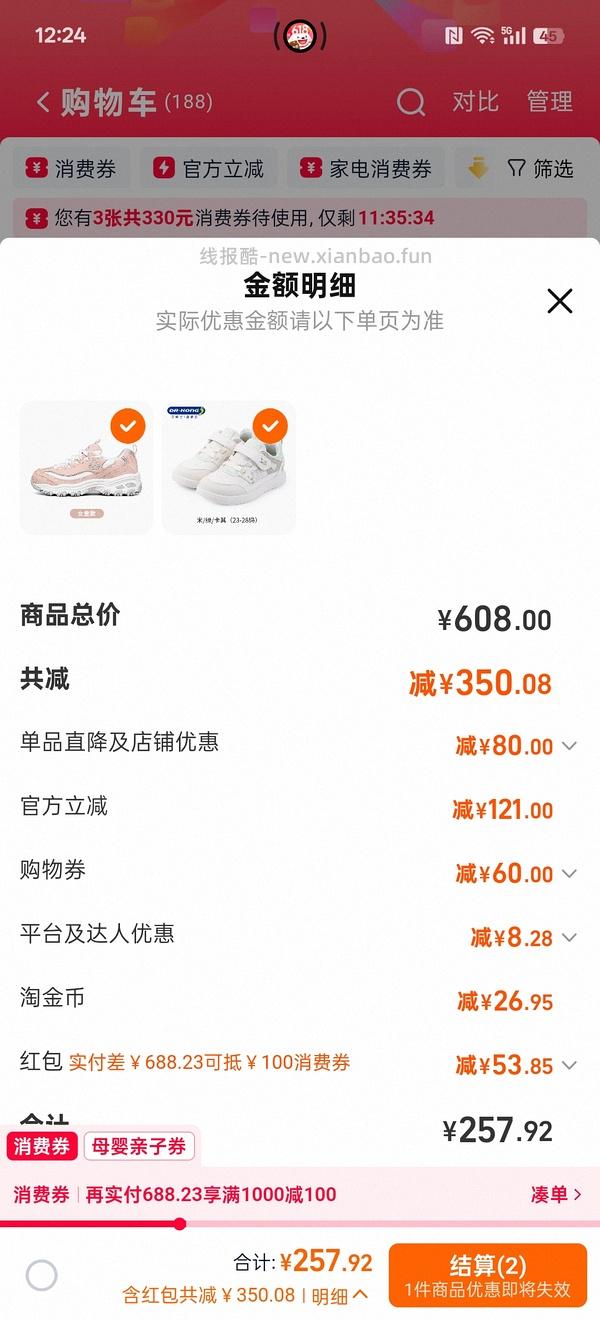The width and height of the screenshot is (600, 1320).
Task: Switch to the 母婴亲子券 tab
Action: coord(139,1146)
